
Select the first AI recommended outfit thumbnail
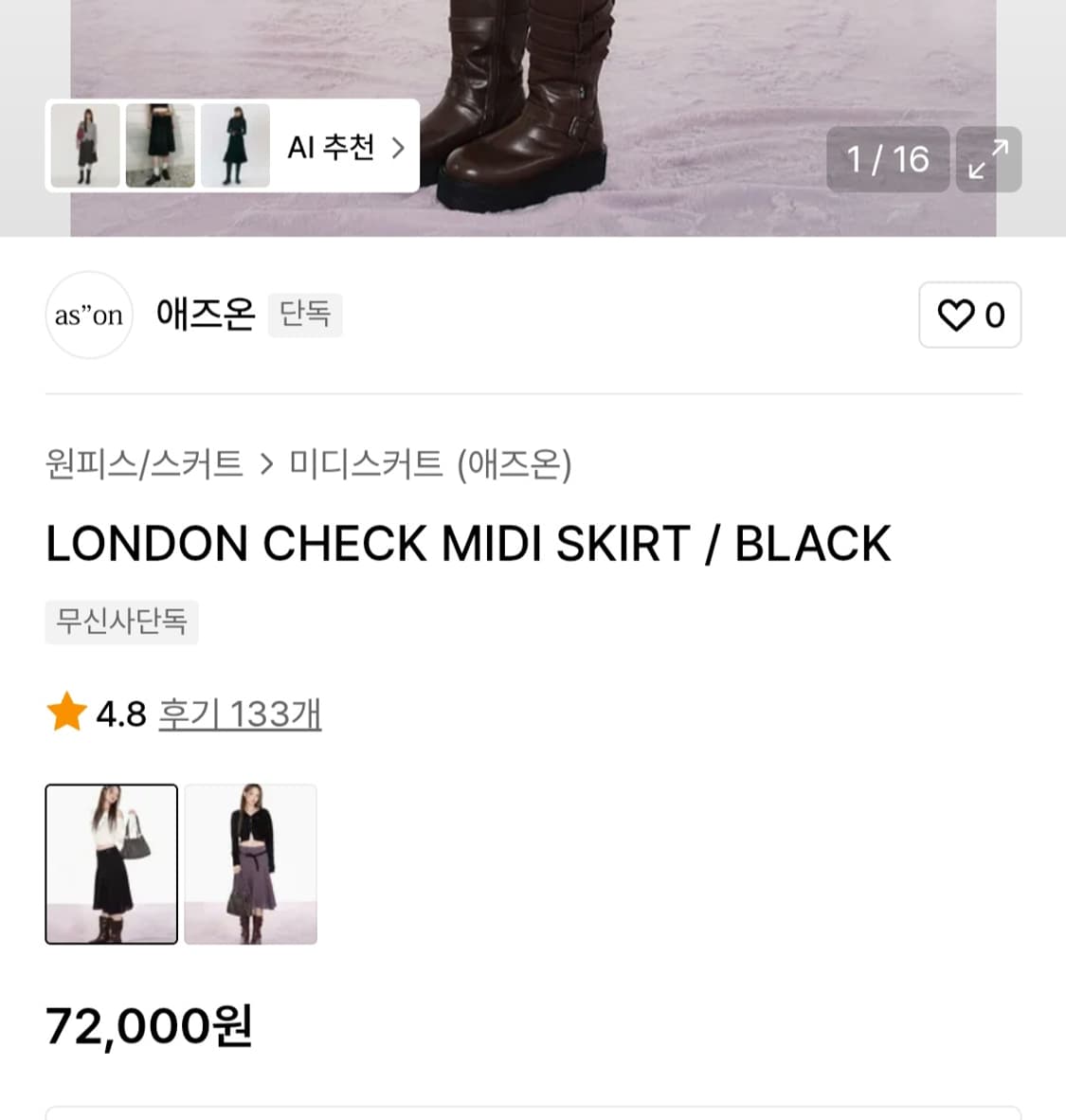(x=84, y=145)
